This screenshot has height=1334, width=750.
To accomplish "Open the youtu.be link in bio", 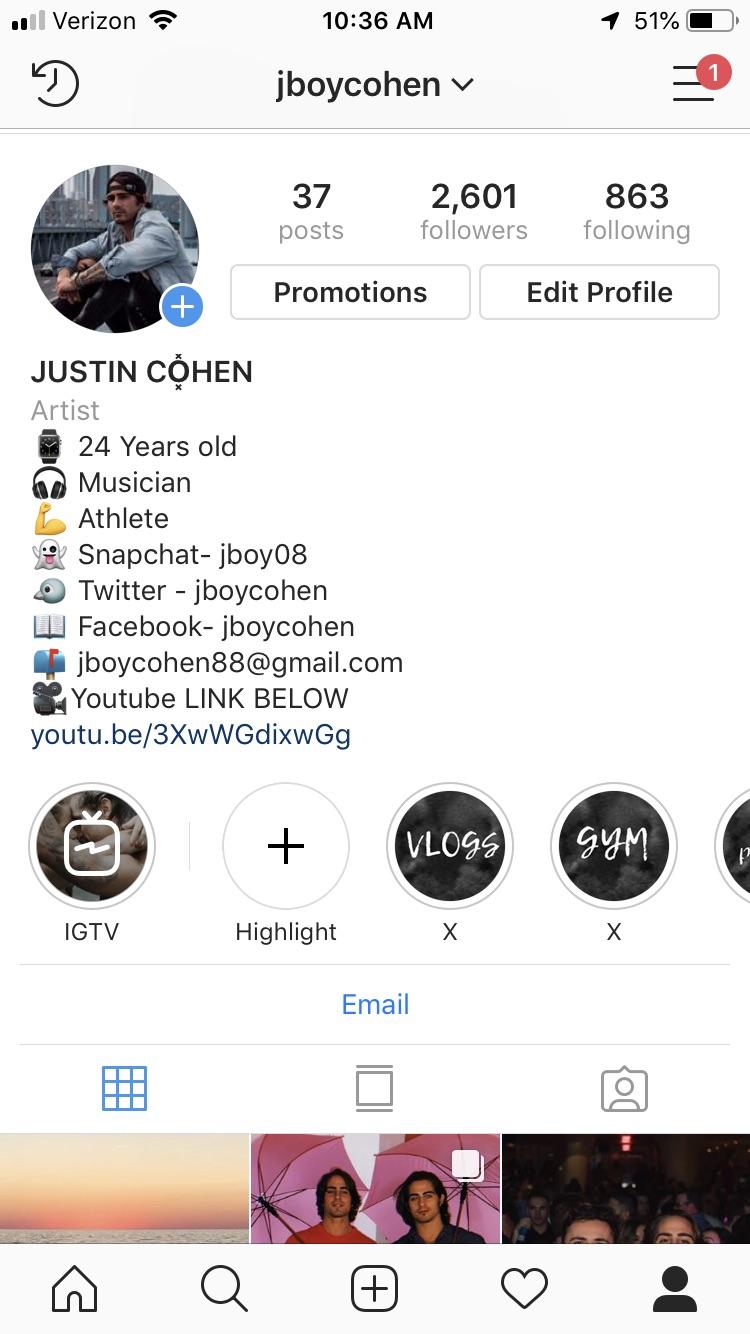I will pyautogui.click(x=191, y=735).
